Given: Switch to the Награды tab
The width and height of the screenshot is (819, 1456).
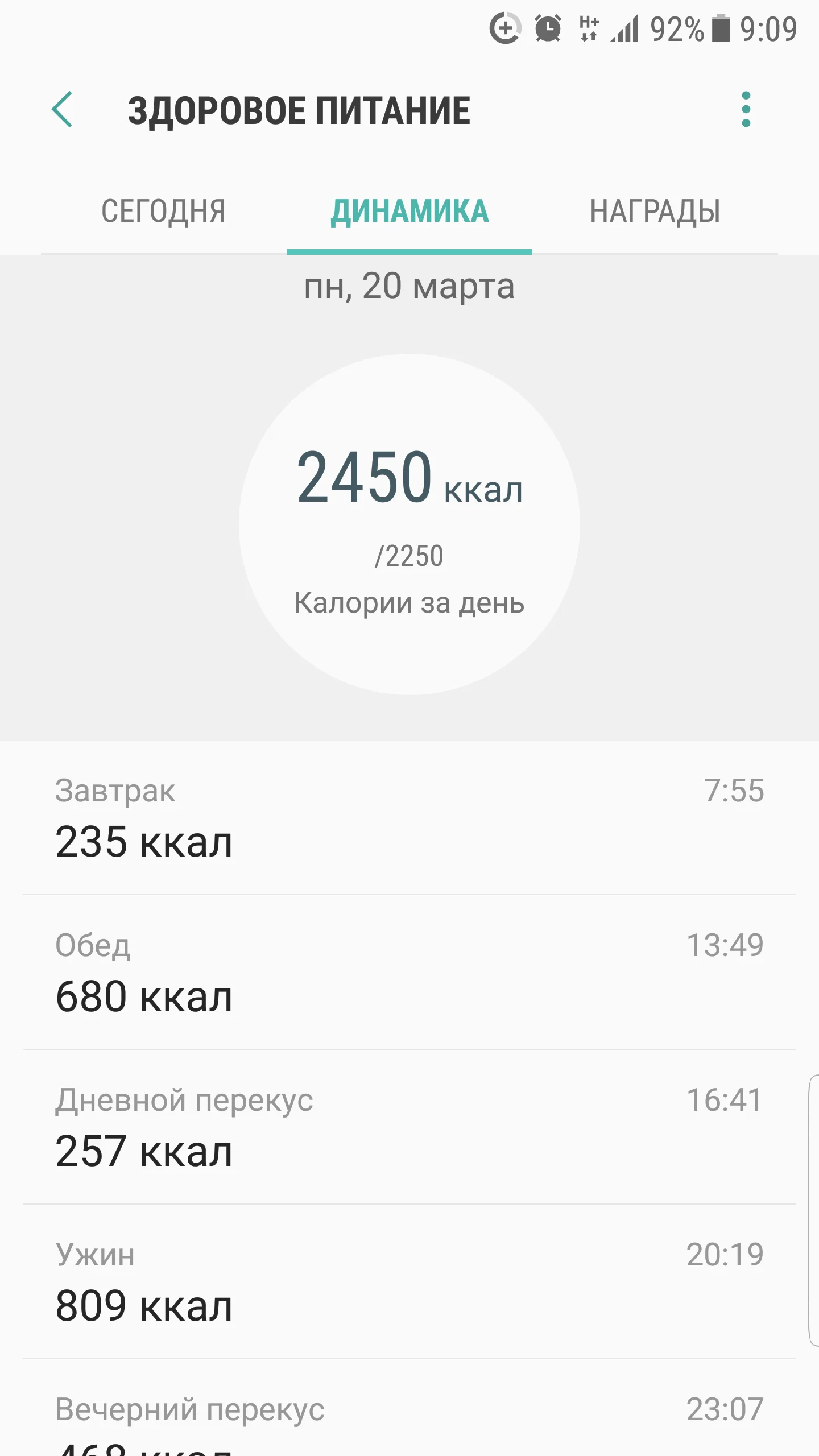Looking at the screenshot, I should point(655,212).
